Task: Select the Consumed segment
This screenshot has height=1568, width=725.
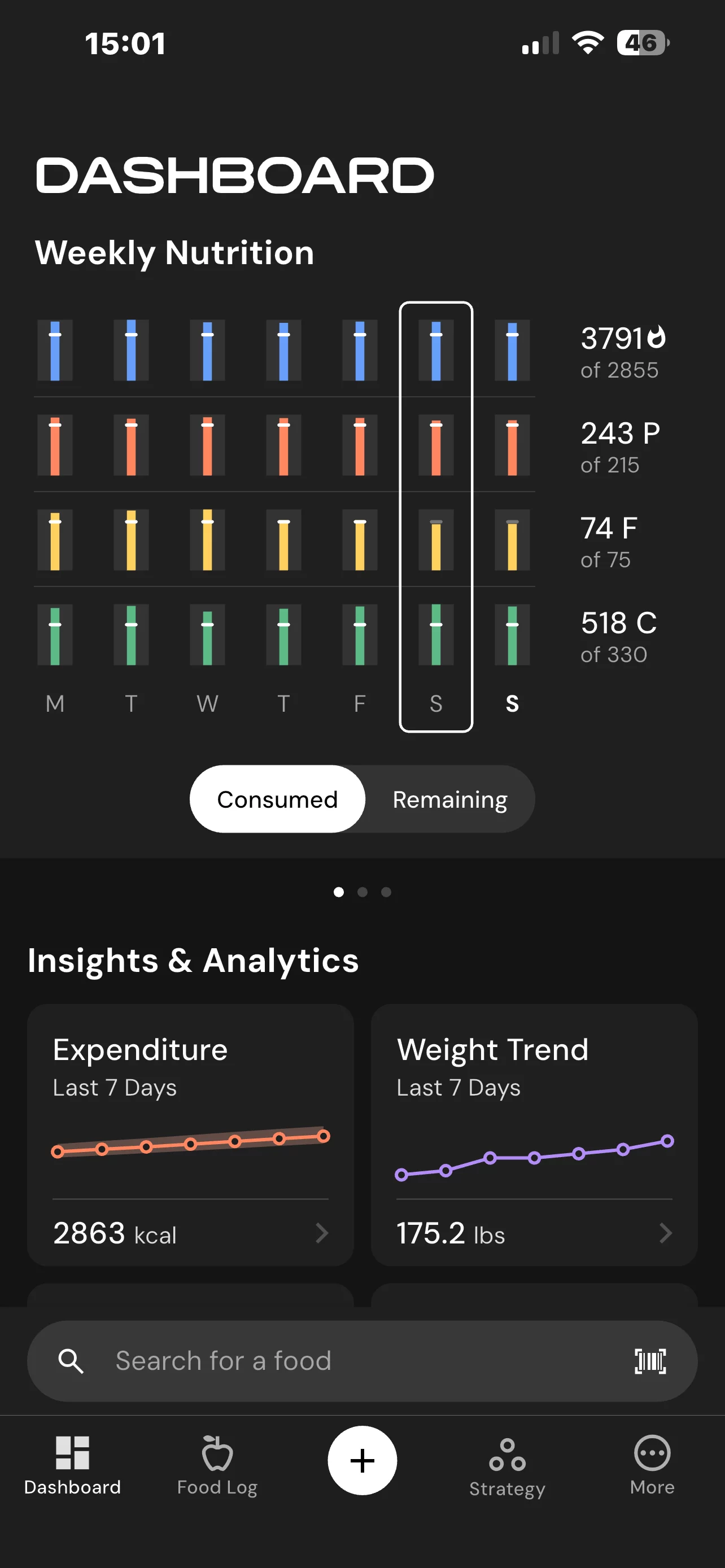Action: [278, 799]
